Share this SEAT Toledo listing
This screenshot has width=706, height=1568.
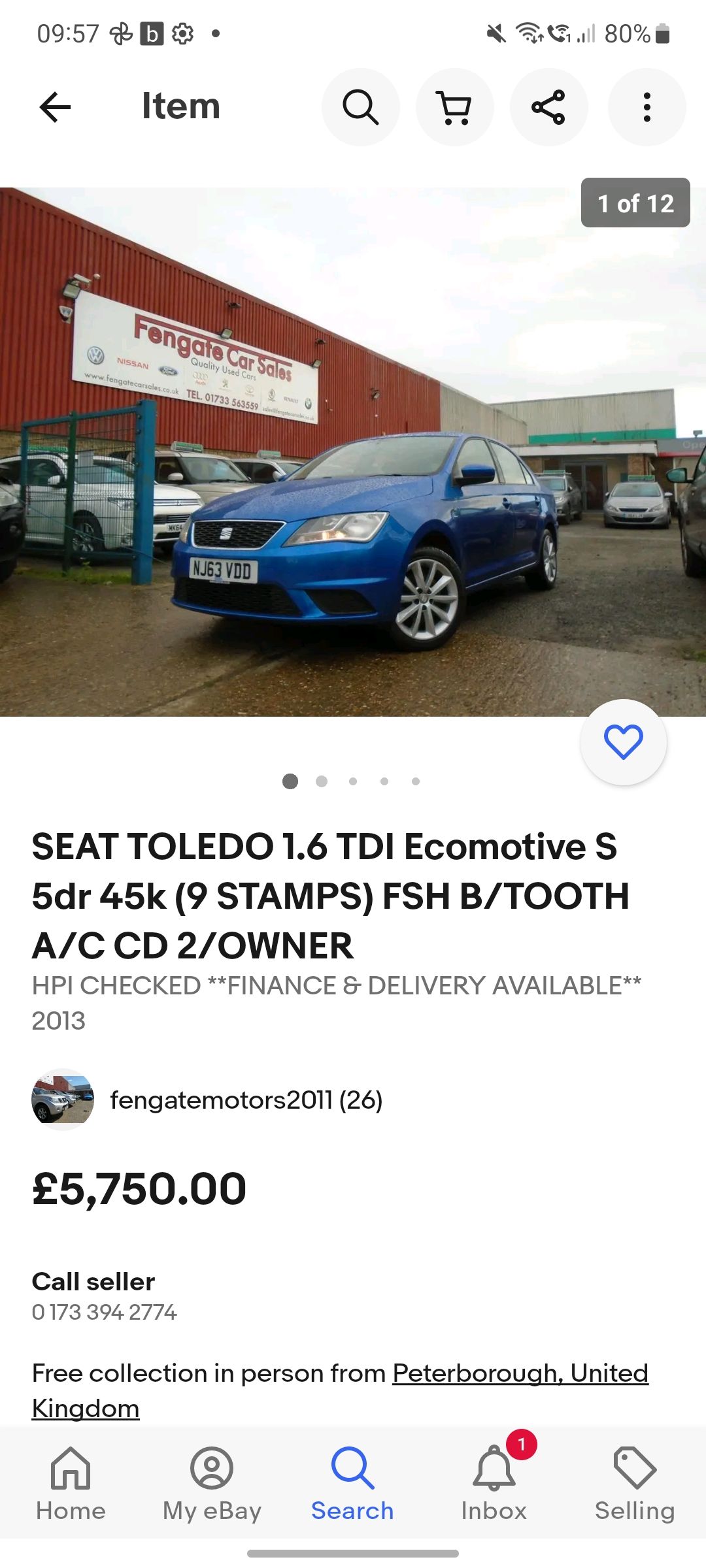pos(548,107)
